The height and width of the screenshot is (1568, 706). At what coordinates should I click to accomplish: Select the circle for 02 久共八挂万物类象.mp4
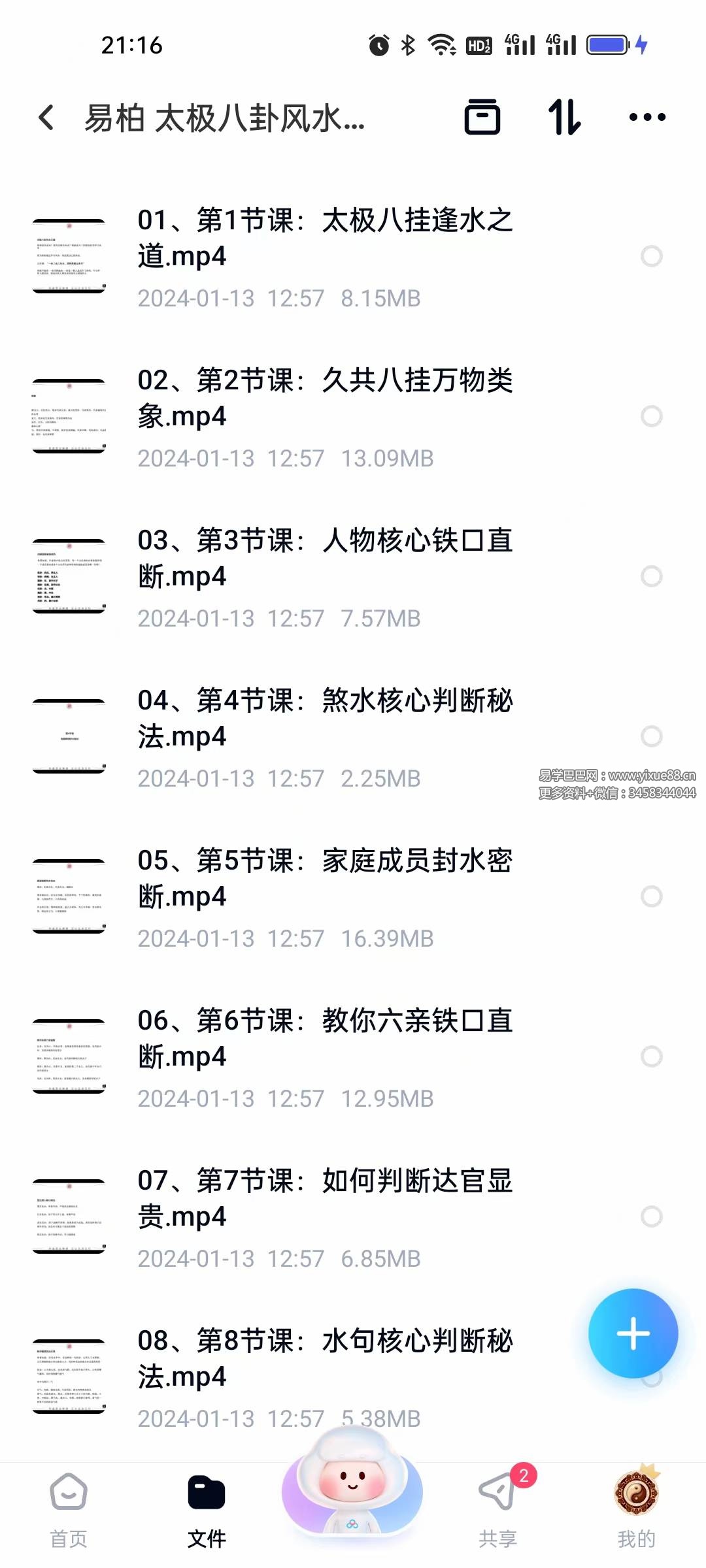pos(651,416)
